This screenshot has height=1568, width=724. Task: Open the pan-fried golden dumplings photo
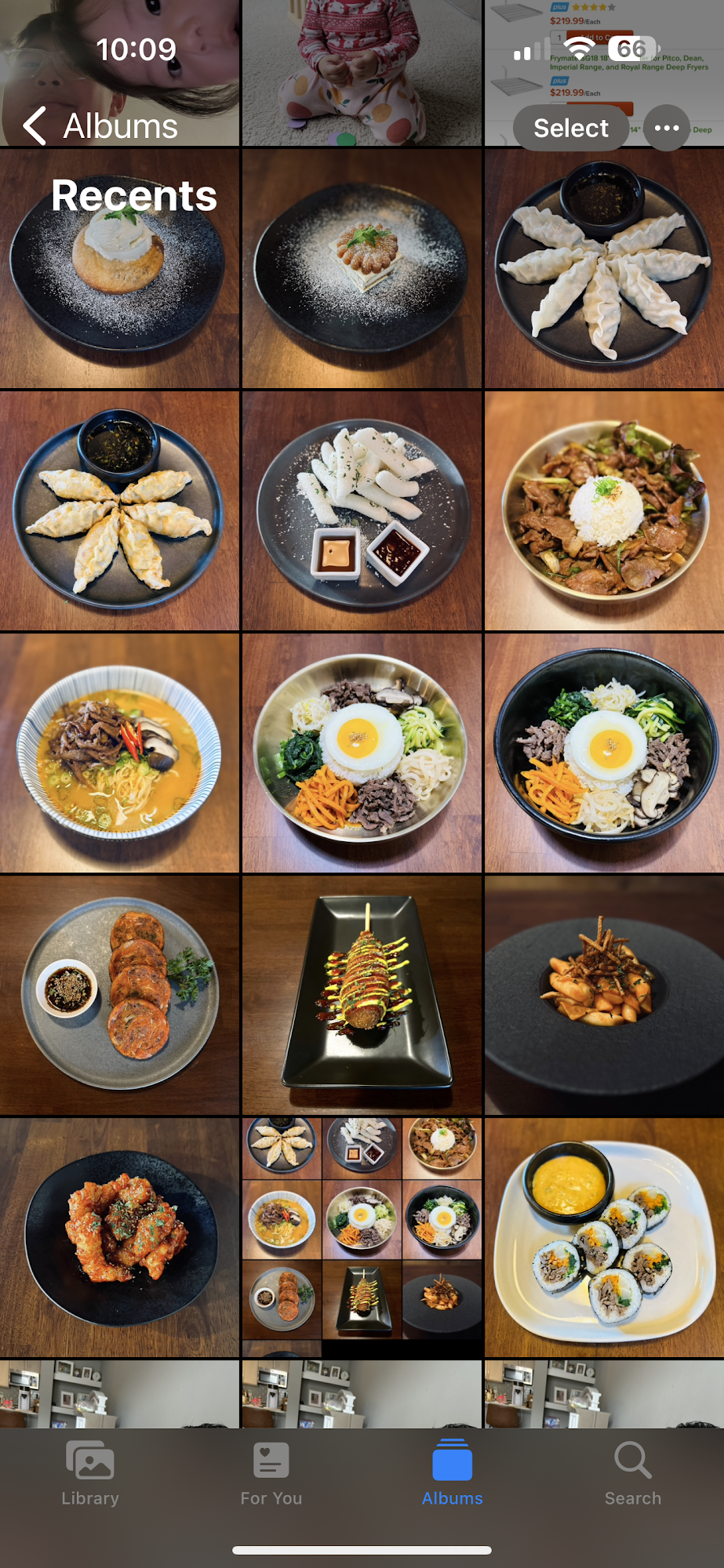pyautogui.click(x=119, y=510)
